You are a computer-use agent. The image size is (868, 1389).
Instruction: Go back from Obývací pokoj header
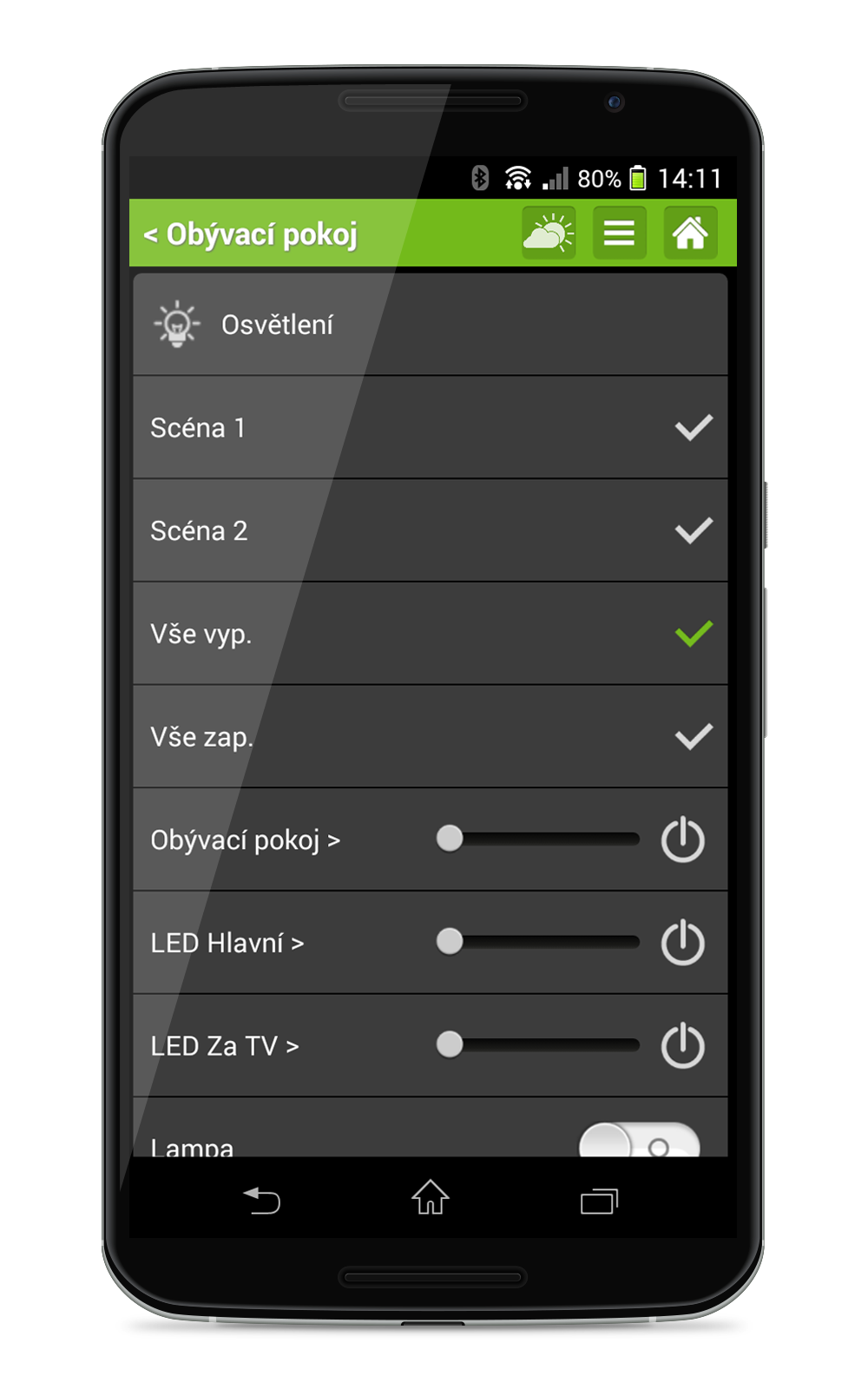click(x=250, y=234)
